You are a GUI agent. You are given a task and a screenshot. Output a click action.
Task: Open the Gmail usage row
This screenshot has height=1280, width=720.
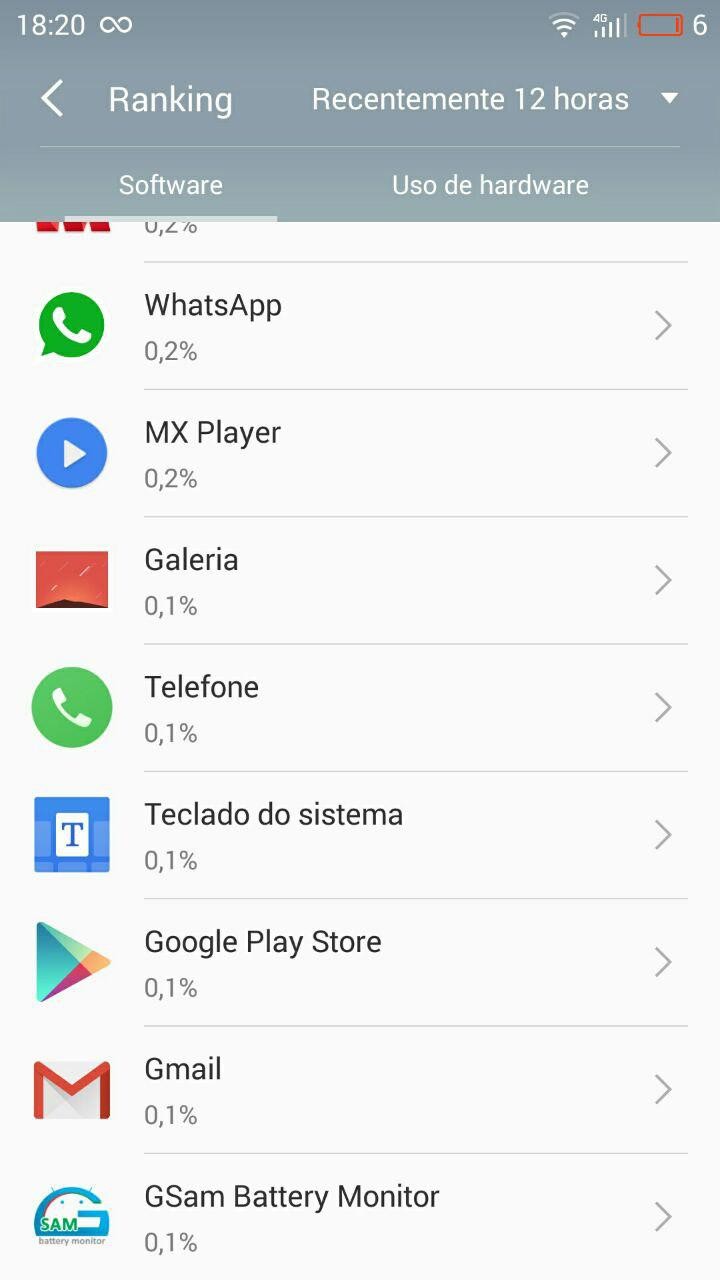pos(360,1089)
